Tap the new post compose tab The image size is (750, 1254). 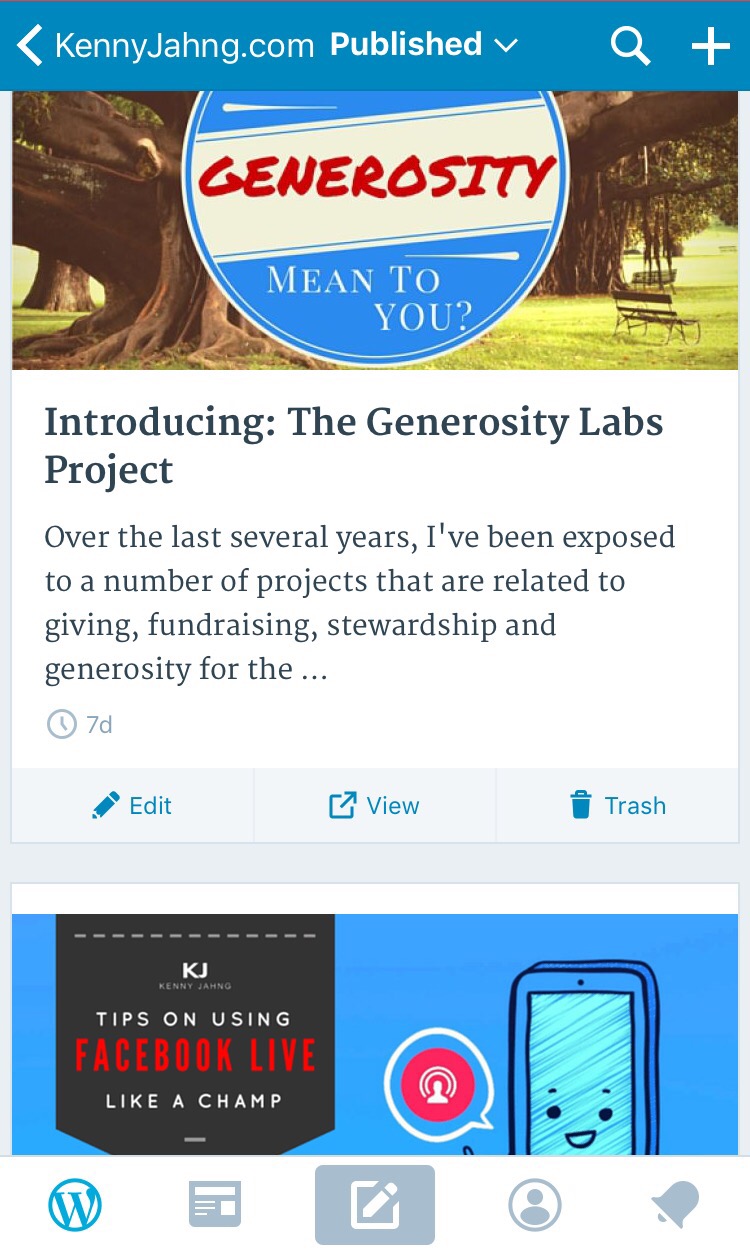coord(375,1205)
